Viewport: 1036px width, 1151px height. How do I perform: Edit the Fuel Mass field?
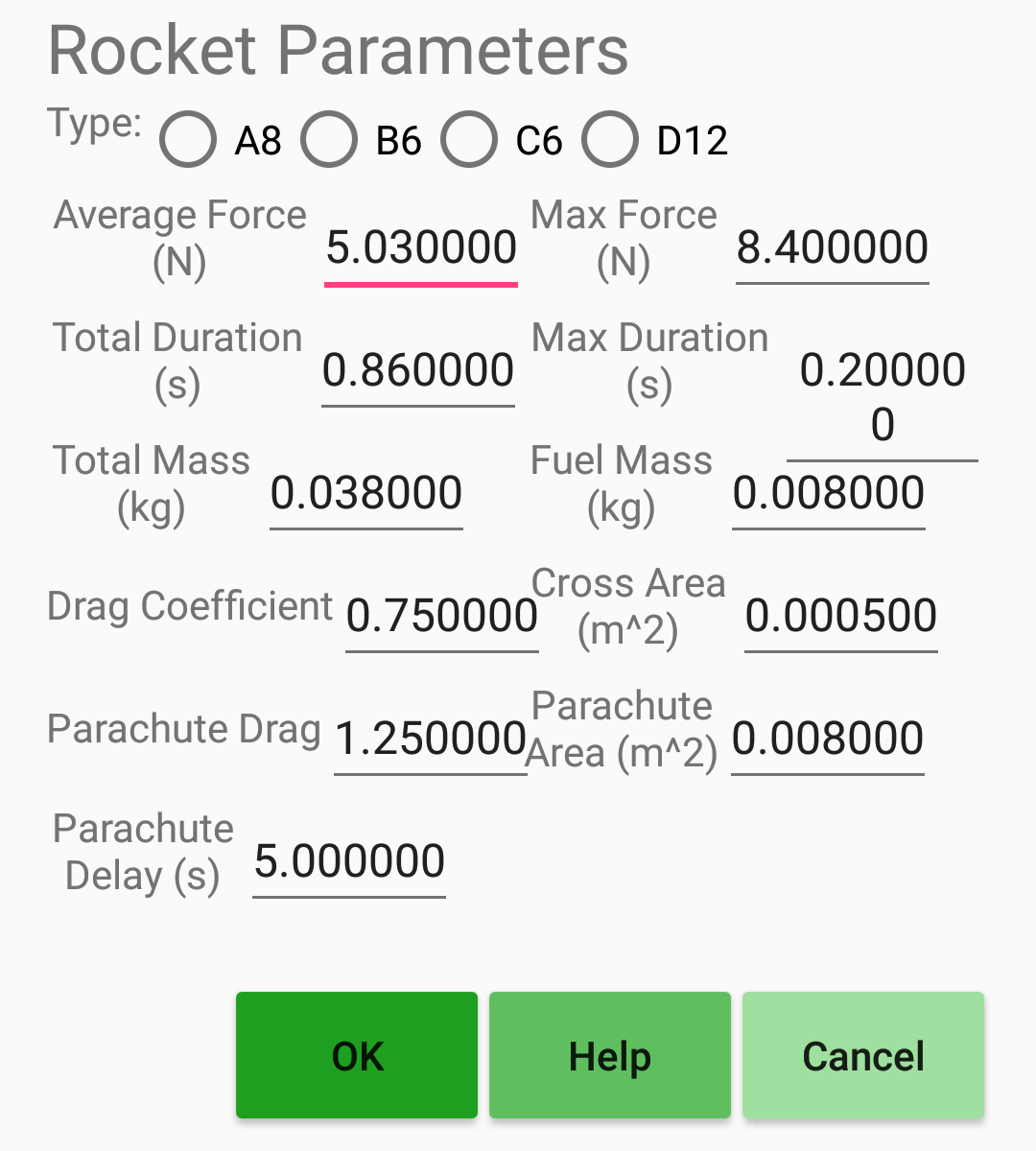pyautogui.click(x=829, y=494)
